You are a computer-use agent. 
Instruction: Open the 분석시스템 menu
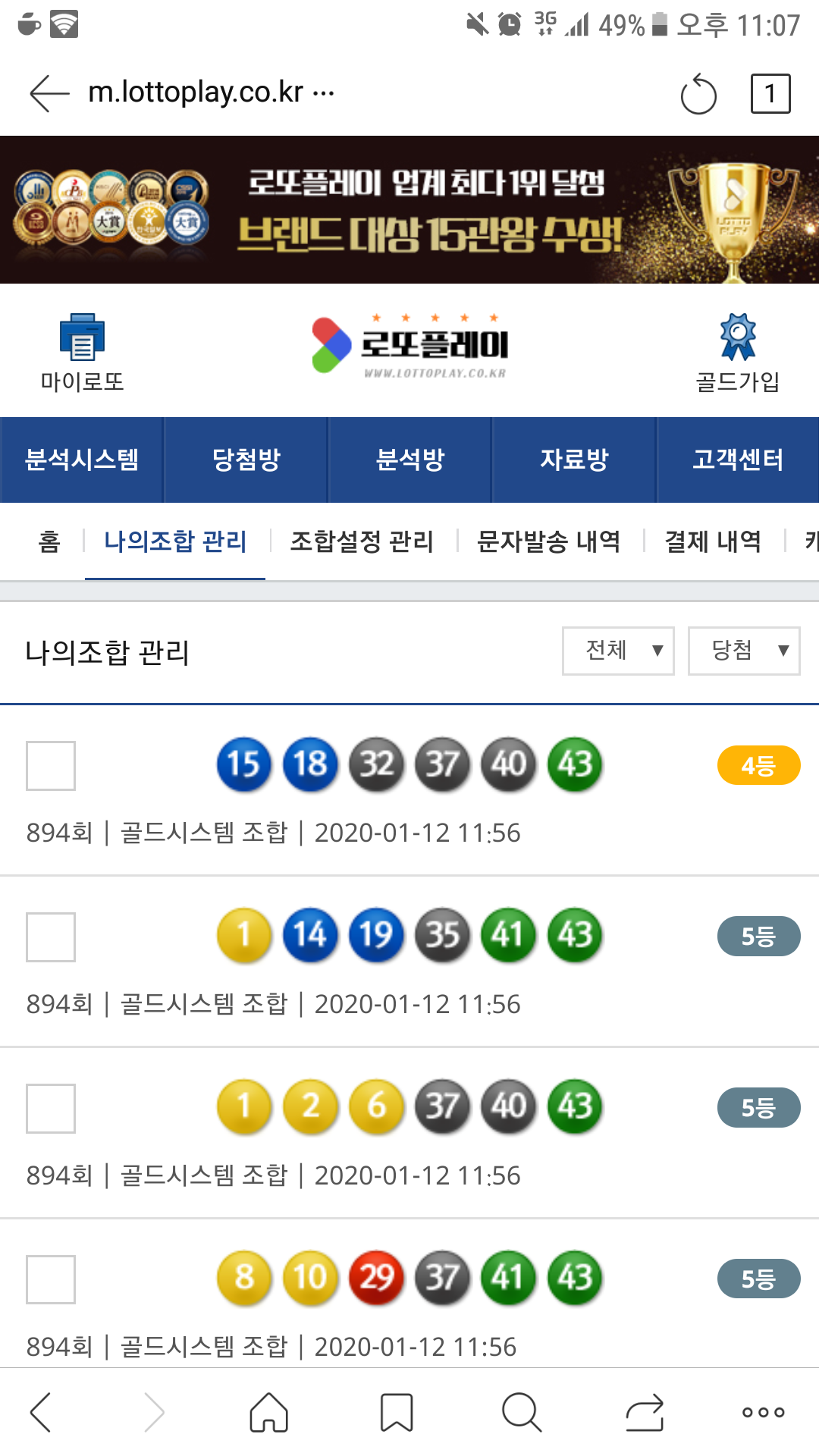(82, 460)
